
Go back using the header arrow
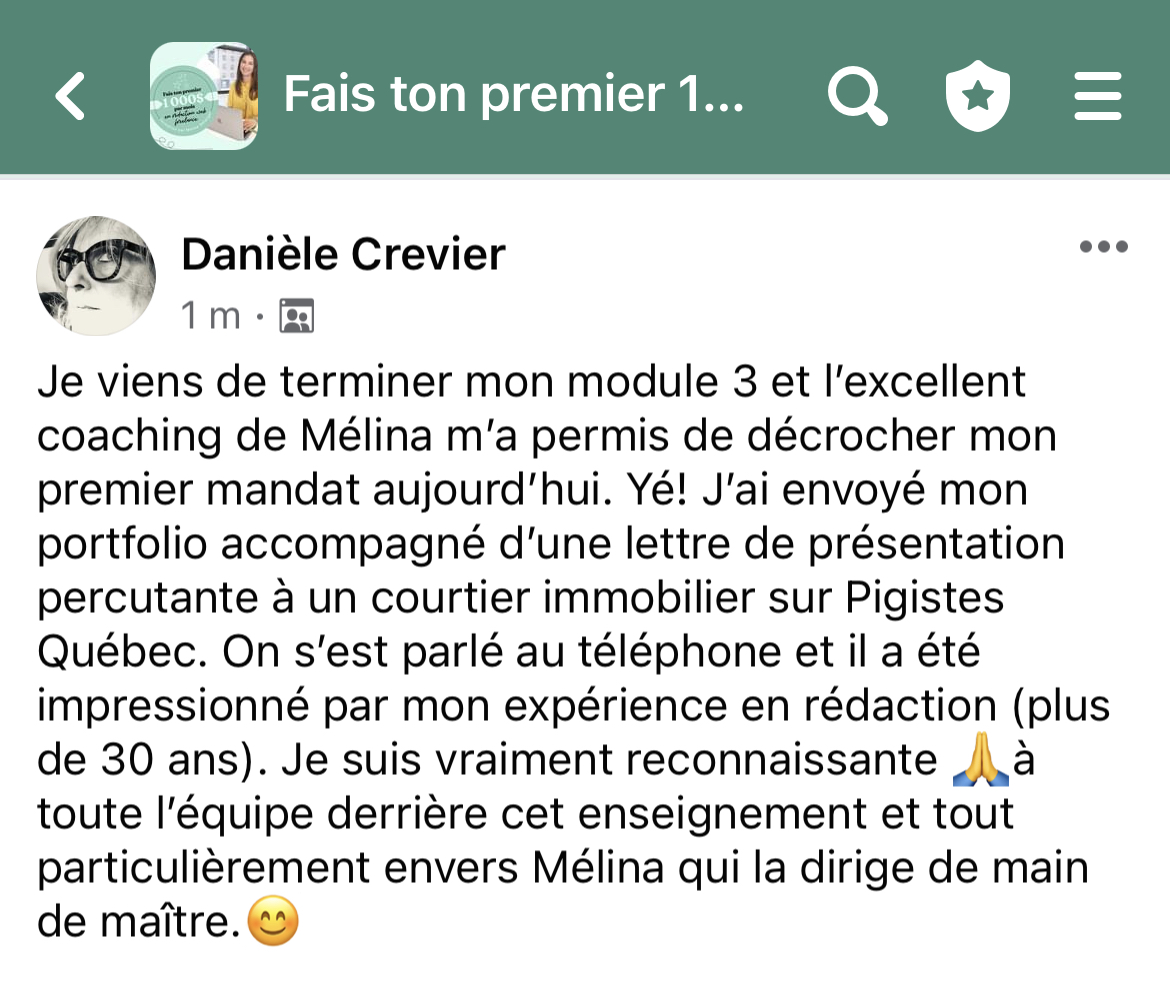tap(70, 97)
